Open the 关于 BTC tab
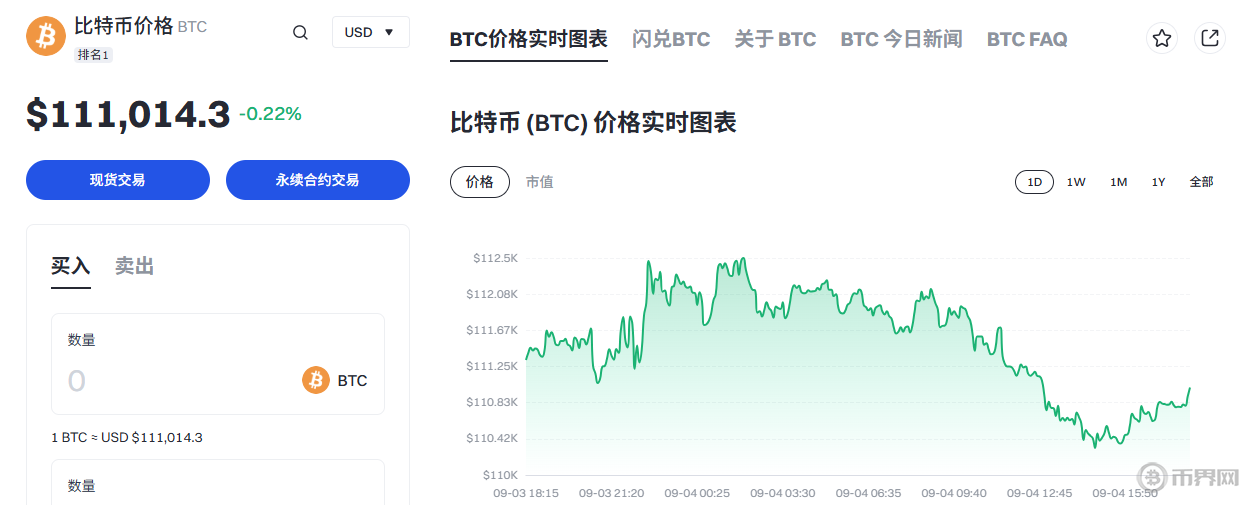1250x505 pixels. (x=775, y=39)
